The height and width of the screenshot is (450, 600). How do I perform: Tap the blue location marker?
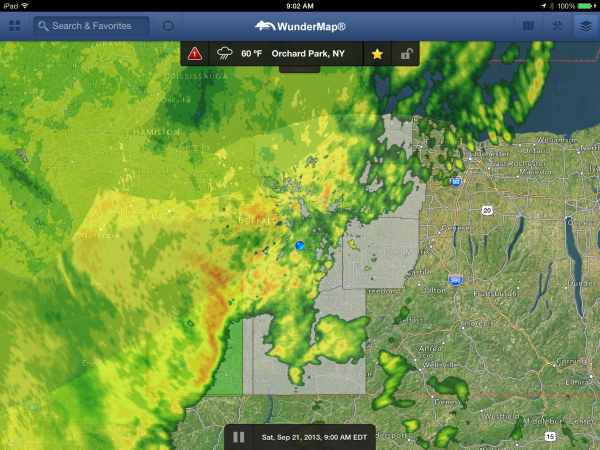click(x=299, y=244)
